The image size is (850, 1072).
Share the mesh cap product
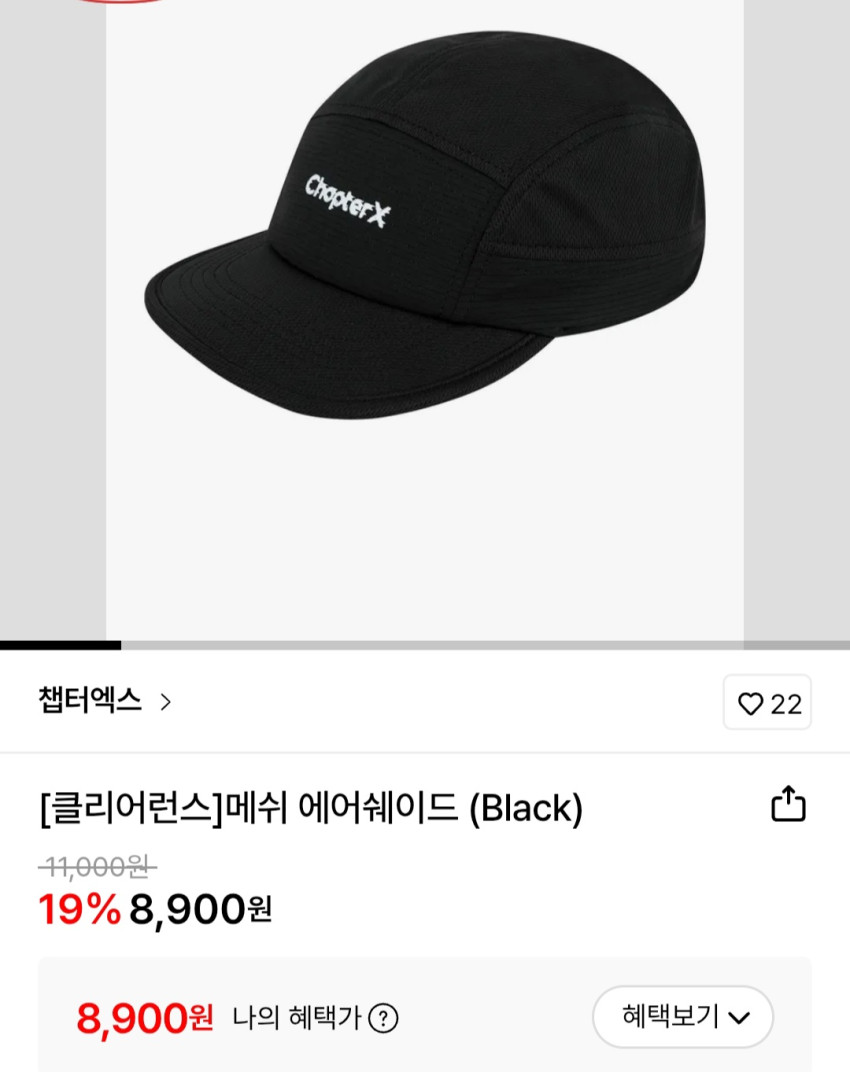pyautogui.click(x=788, y=804)
